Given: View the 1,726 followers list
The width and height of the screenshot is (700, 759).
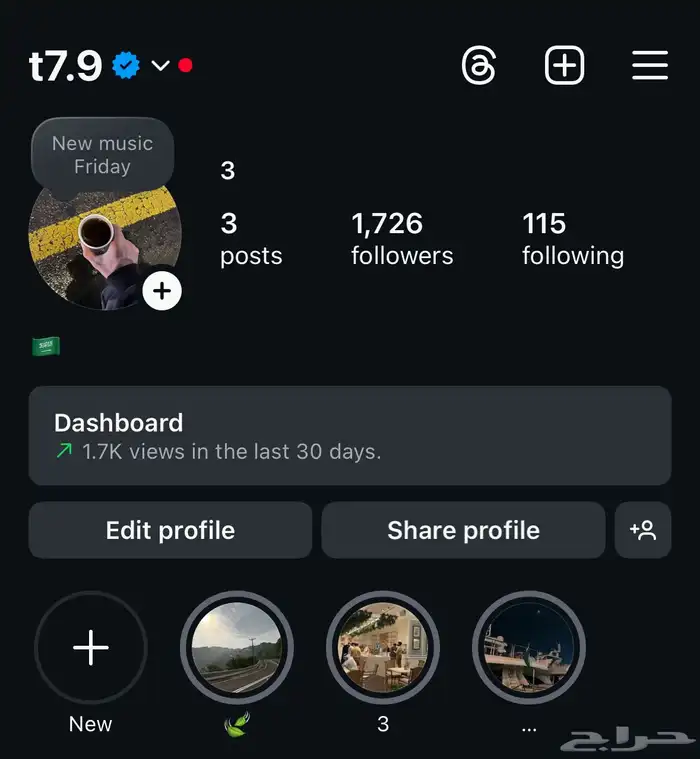Looking at the screenshot, I should [x=402, y=239].
